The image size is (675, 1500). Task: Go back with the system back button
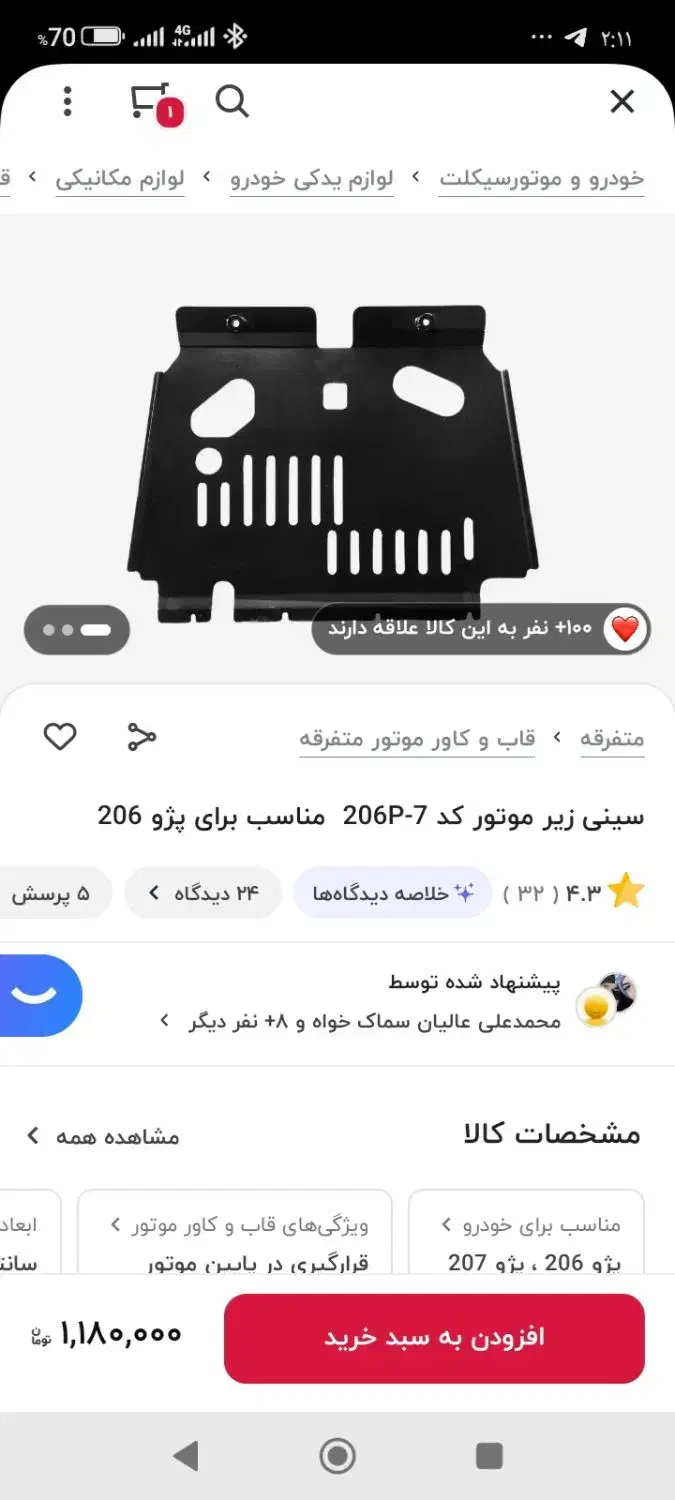tap(186, 1456)
